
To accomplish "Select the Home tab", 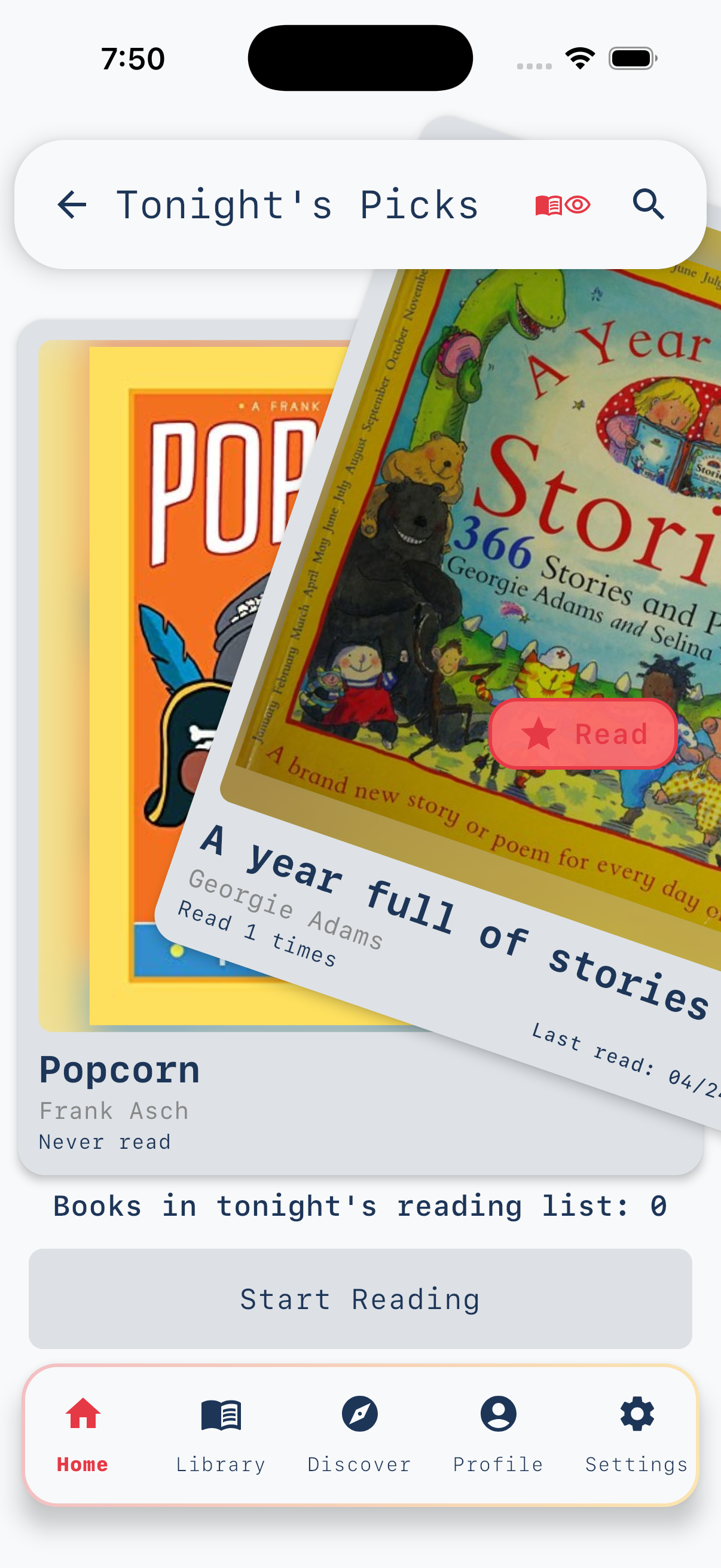I will (x=83, y=1433).
